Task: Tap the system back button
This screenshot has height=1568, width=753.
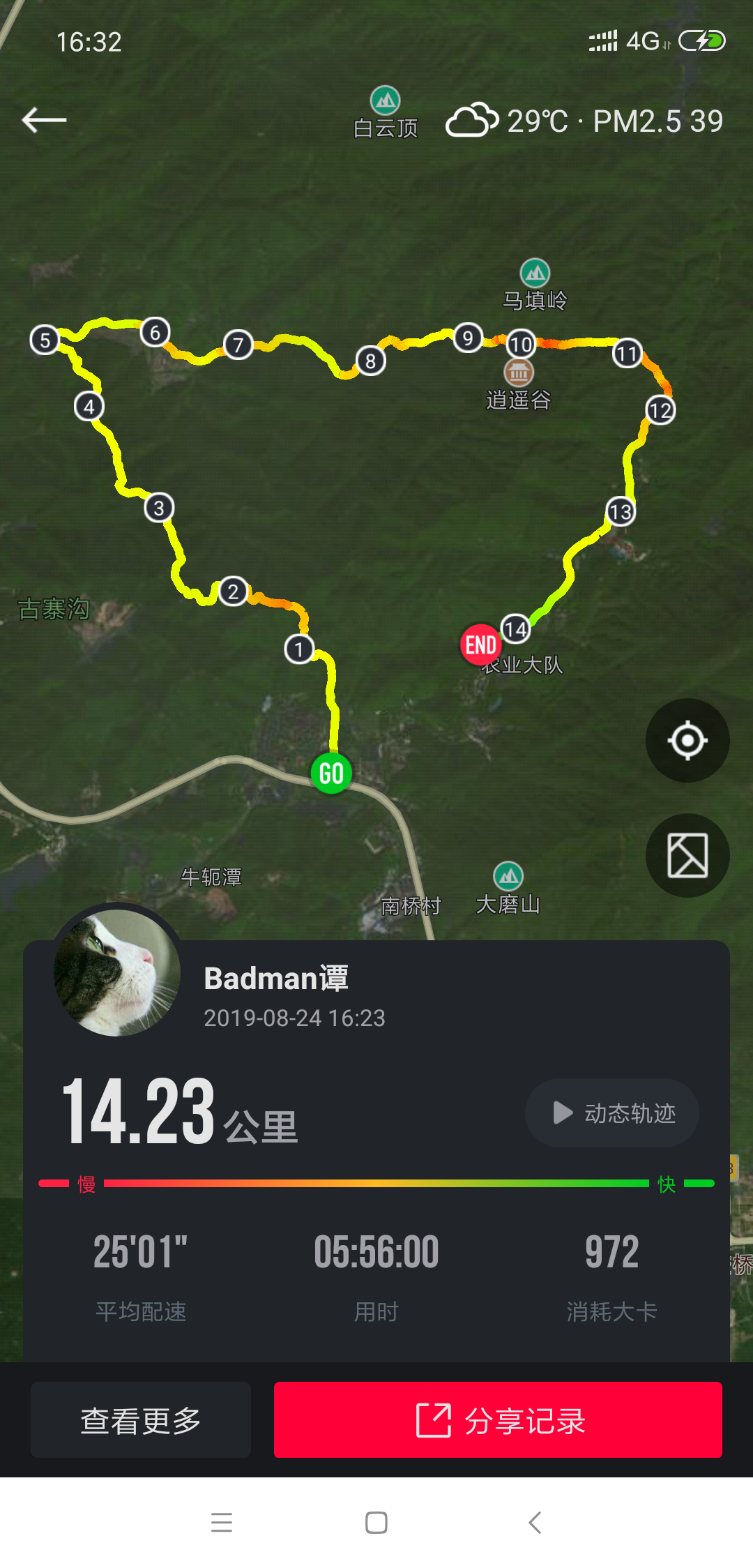Action: point(535,1522)
